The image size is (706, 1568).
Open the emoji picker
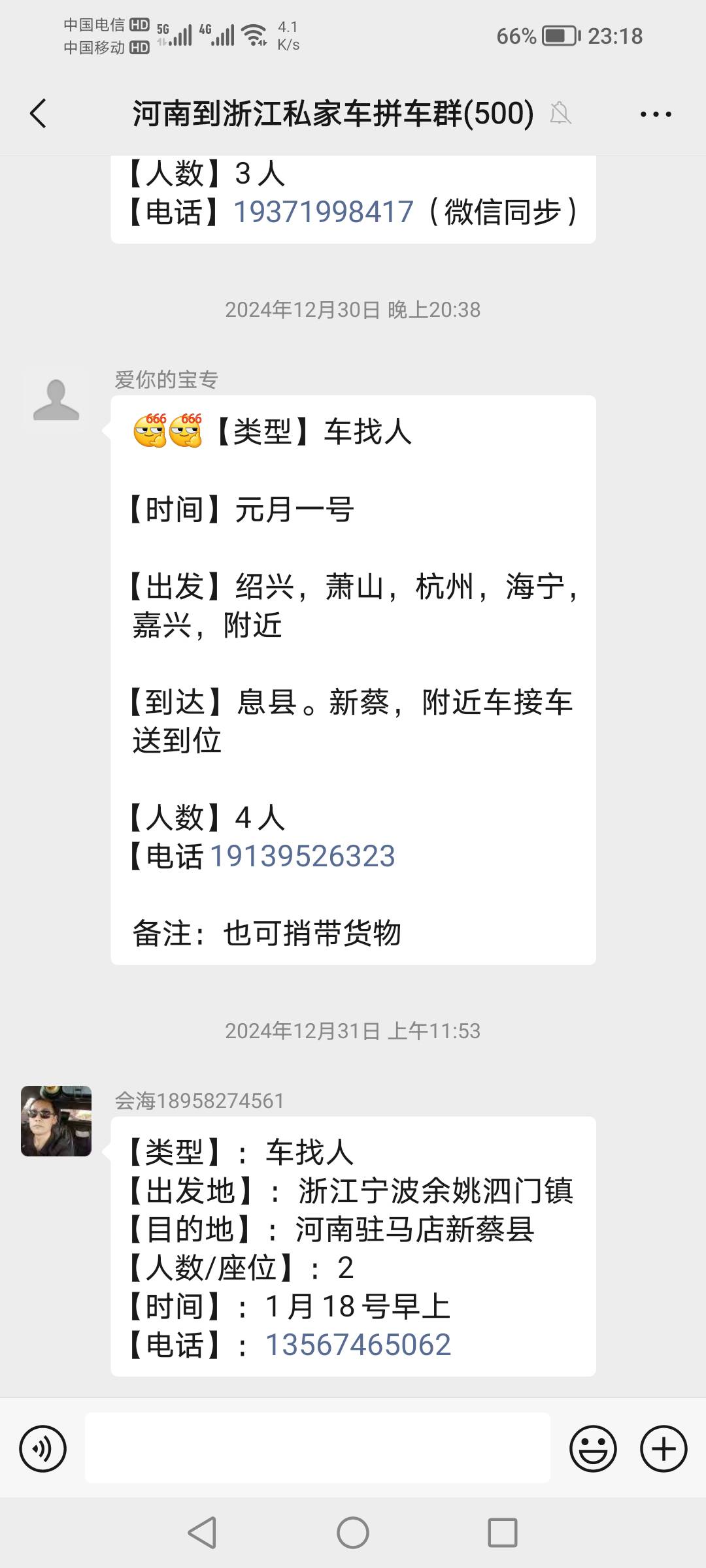[593, 1449]
